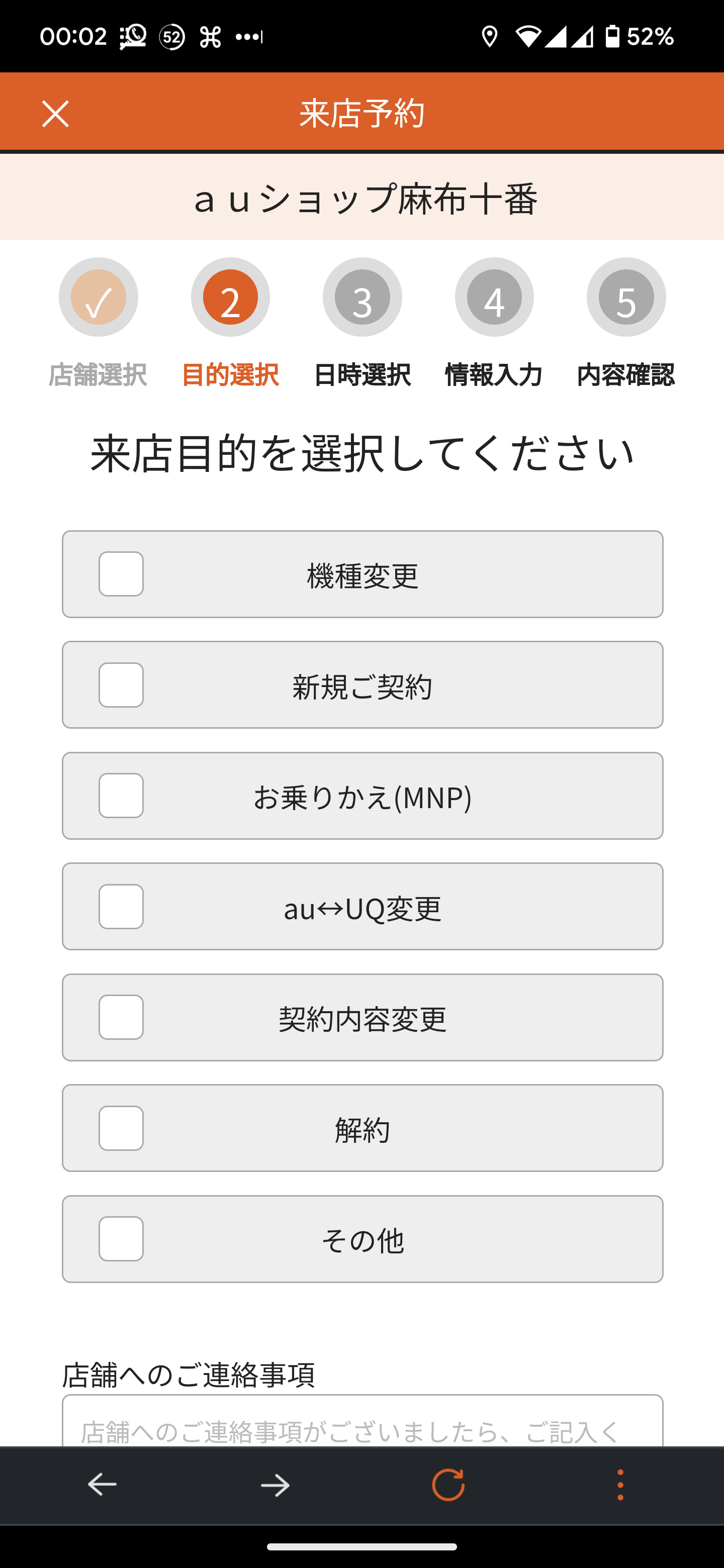
Task: Check the 機種変更 option
Action: point(121,573)
